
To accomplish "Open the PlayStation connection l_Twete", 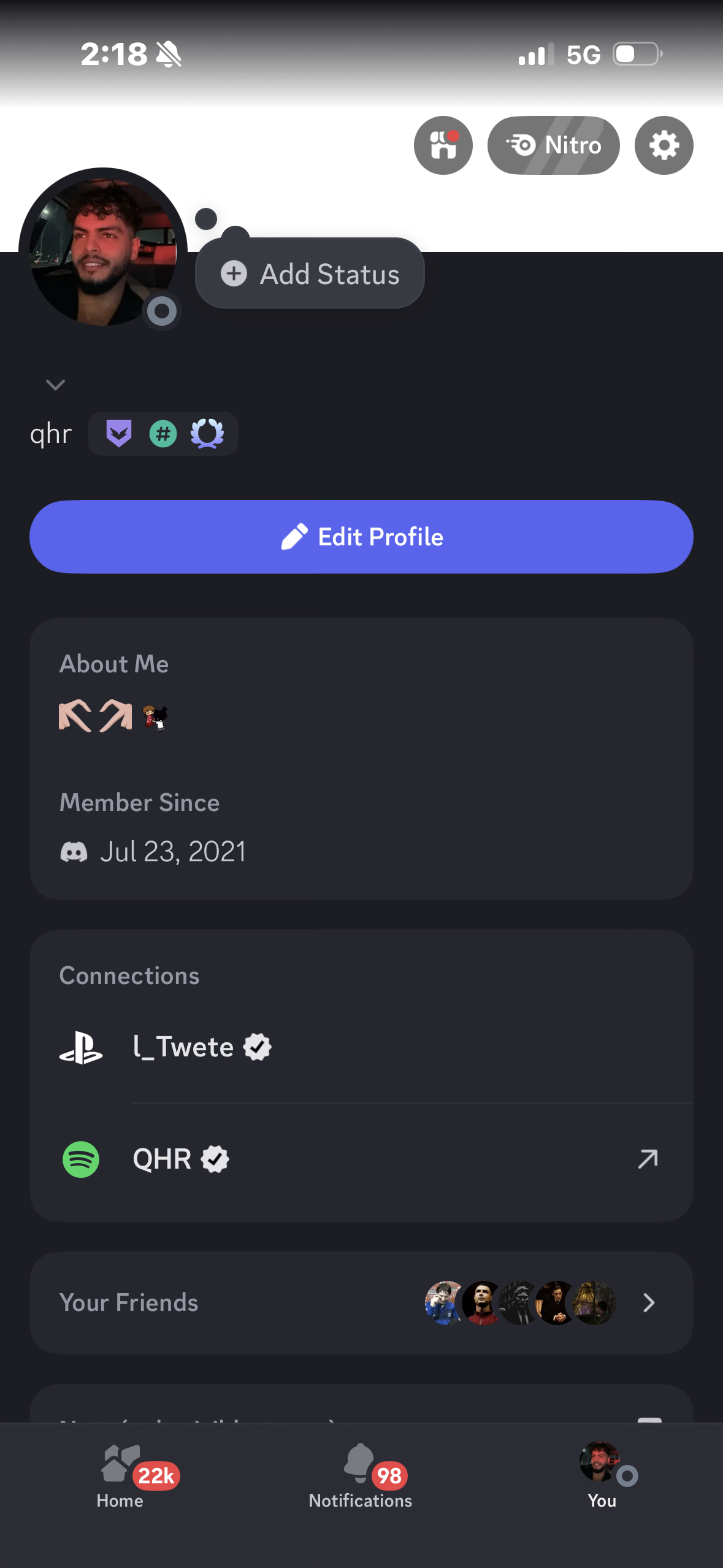I will (x=361, y=1047).
